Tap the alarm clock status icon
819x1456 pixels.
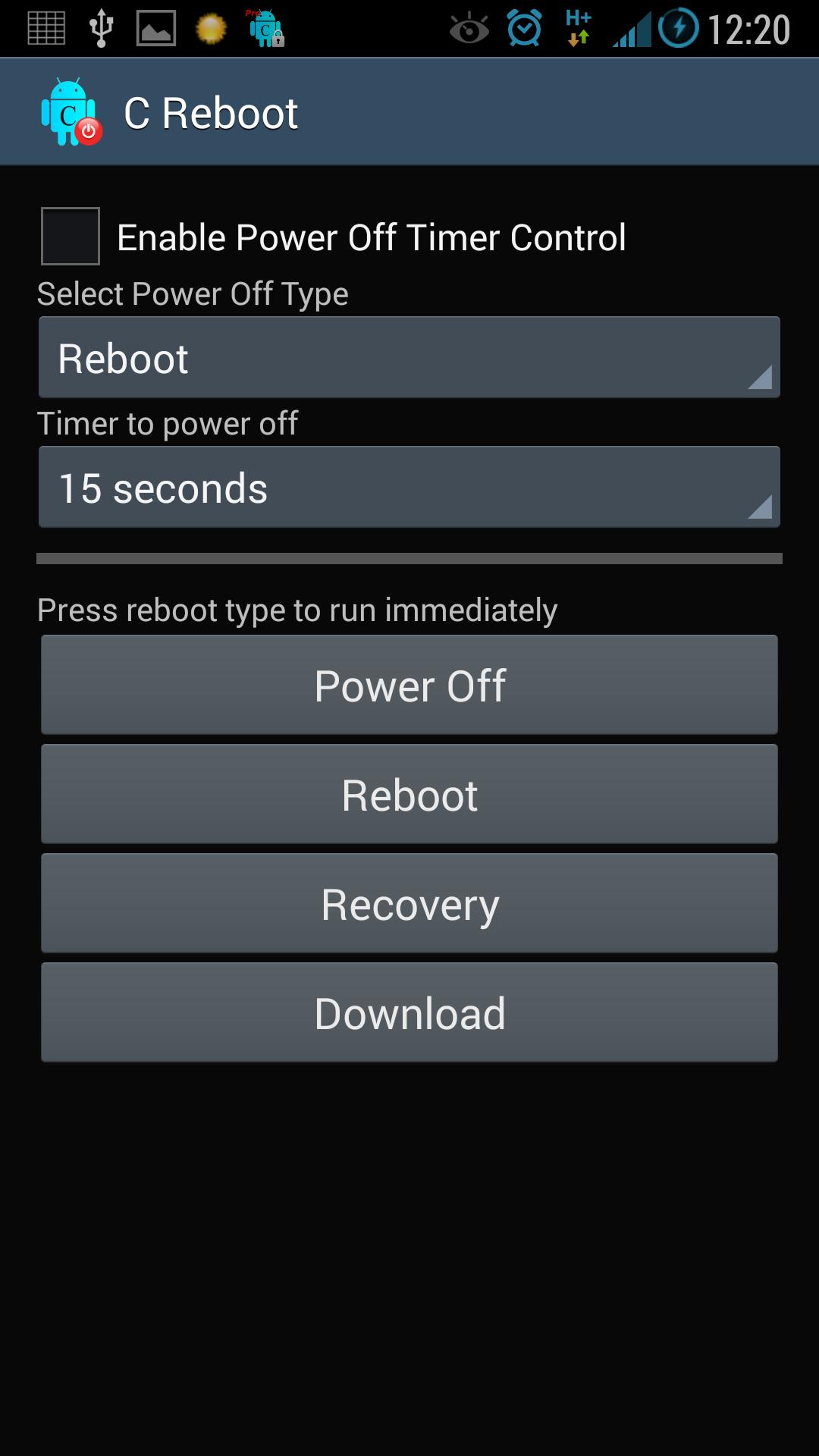pyautogui.click(x=523, y=27)
